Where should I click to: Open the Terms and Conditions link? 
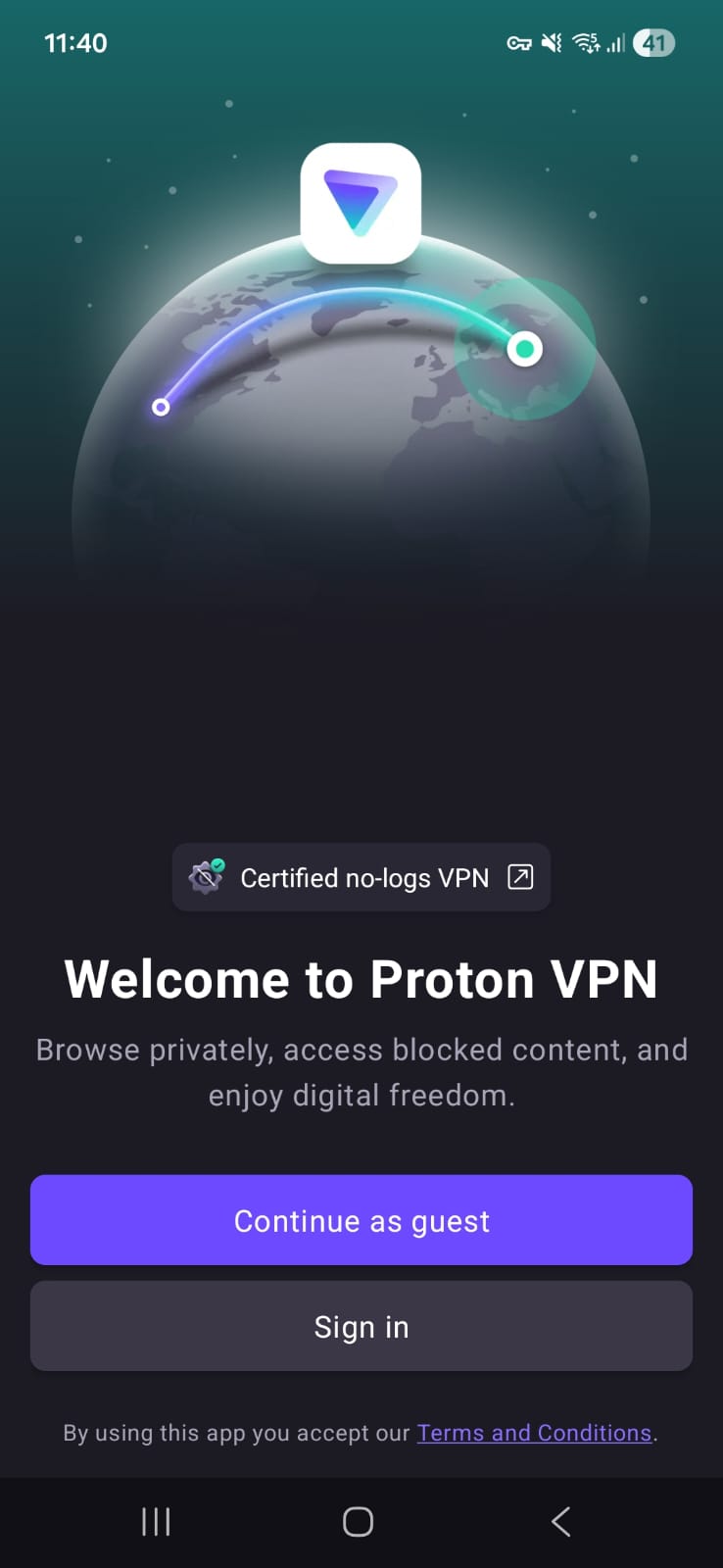pyautogui.click(x=534, y=1433)
